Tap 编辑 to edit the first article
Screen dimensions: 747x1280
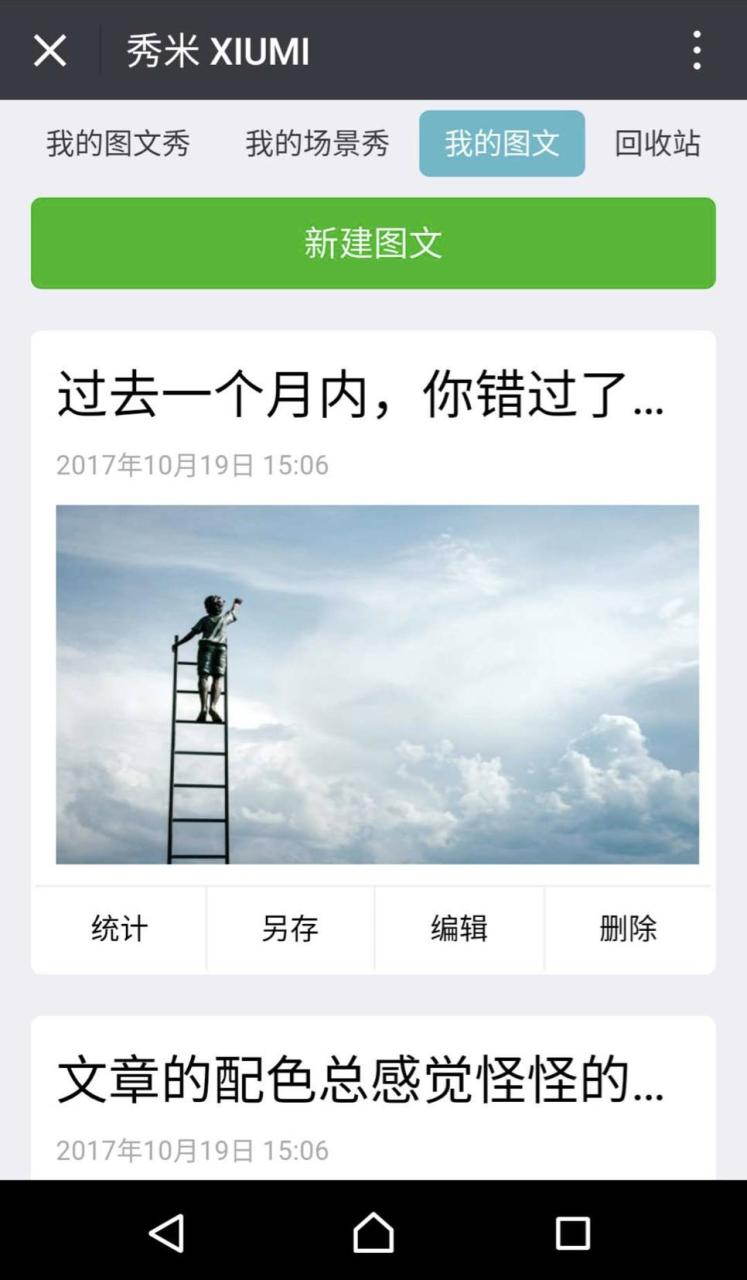[459, 929]
